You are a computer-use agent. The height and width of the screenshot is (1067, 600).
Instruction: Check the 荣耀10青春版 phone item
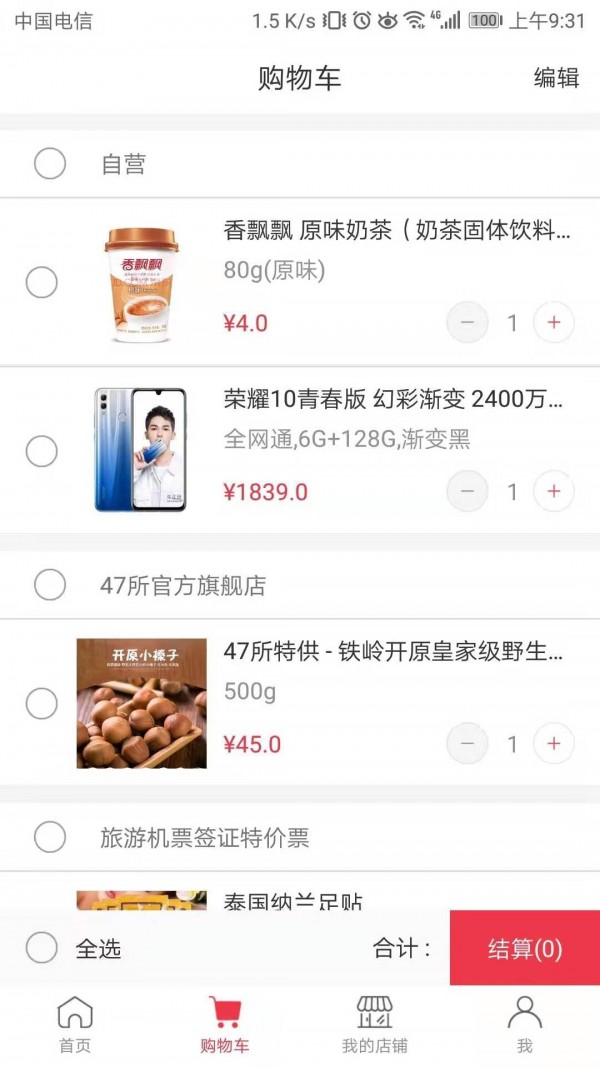(41, 451)
